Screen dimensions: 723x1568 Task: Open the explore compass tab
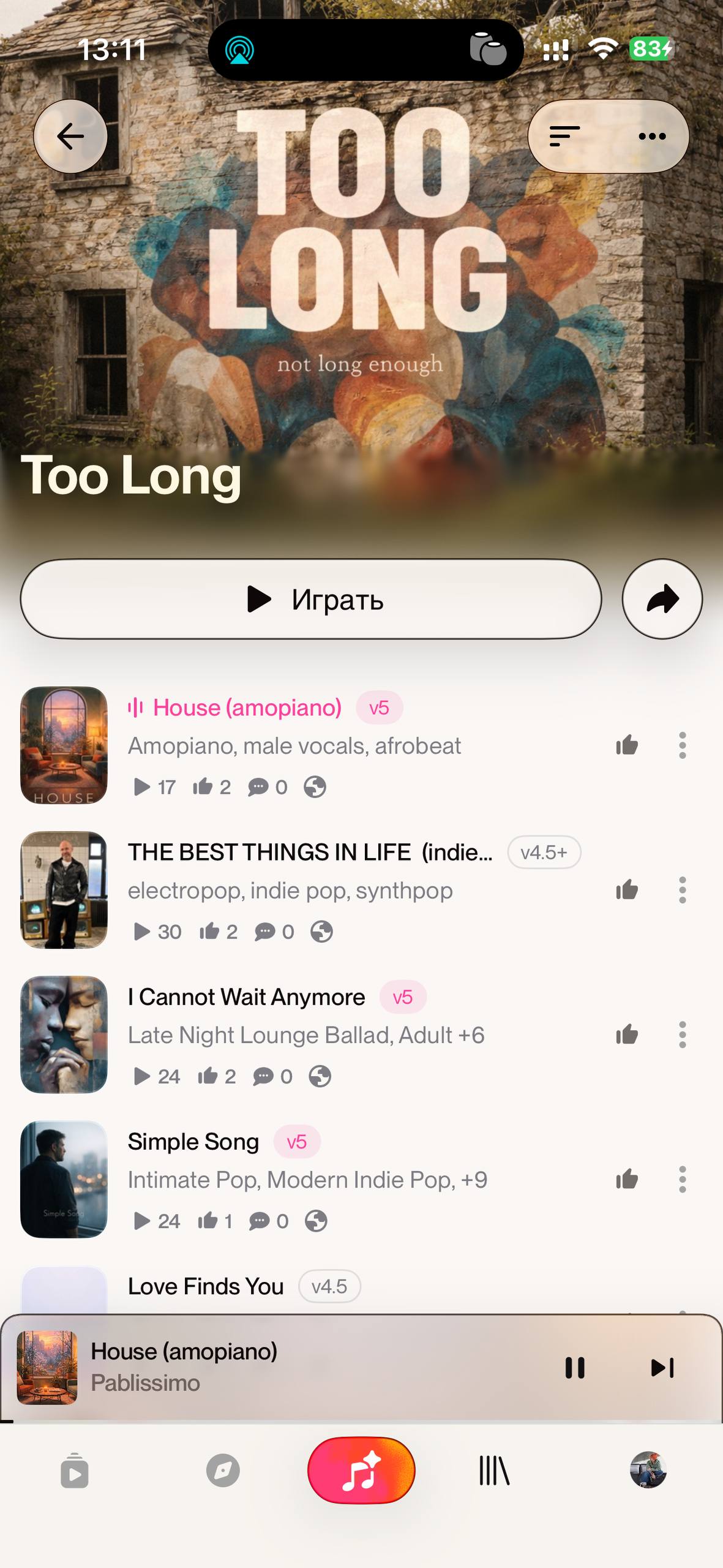[x=223, y=1470]
